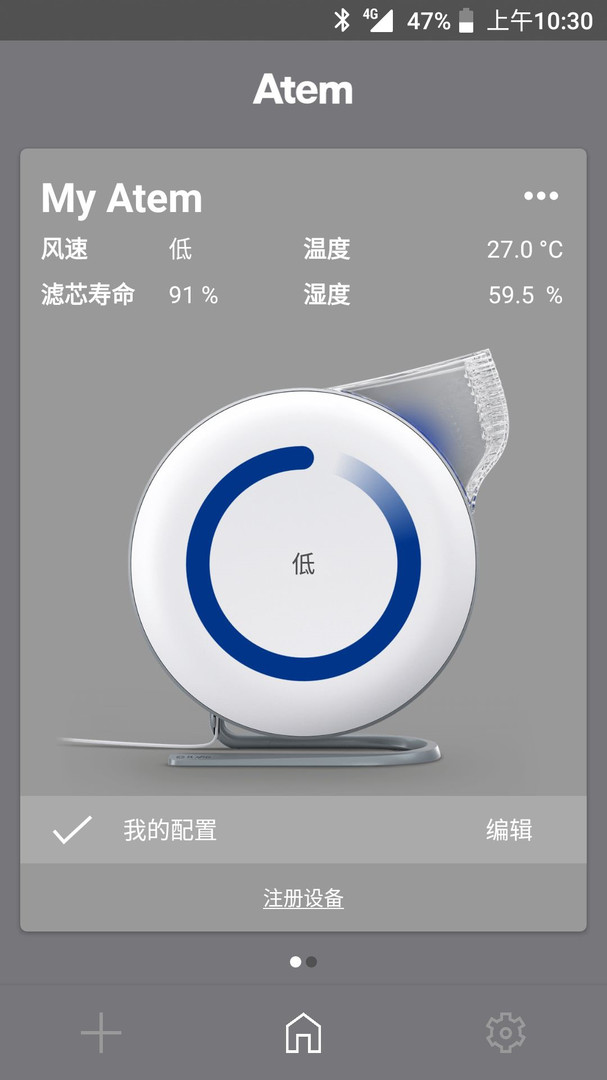Go to the home tab
Screen dimensions: 607x1080
click(x=303, y=1032)
